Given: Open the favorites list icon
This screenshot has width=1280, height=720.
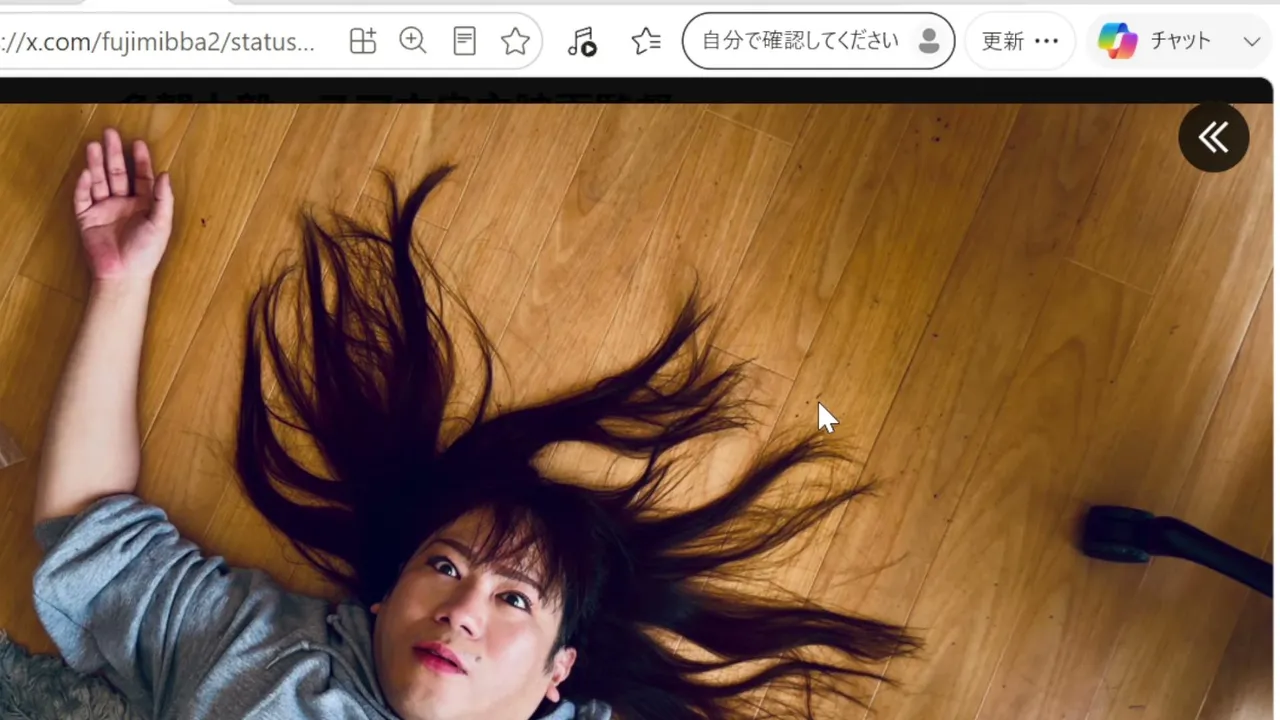Looking at the screenshot, I should 646,41.
